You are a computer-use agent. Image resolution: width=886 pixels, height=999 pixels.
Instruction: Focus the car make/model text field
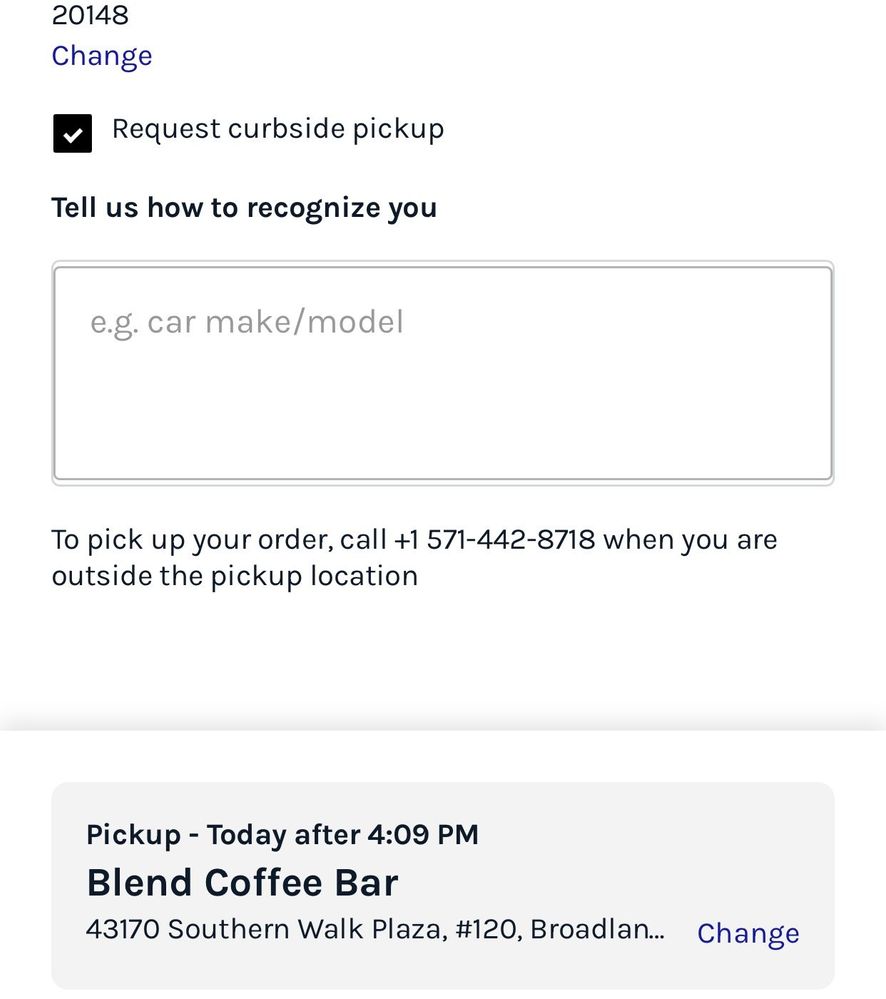point(442,373)
